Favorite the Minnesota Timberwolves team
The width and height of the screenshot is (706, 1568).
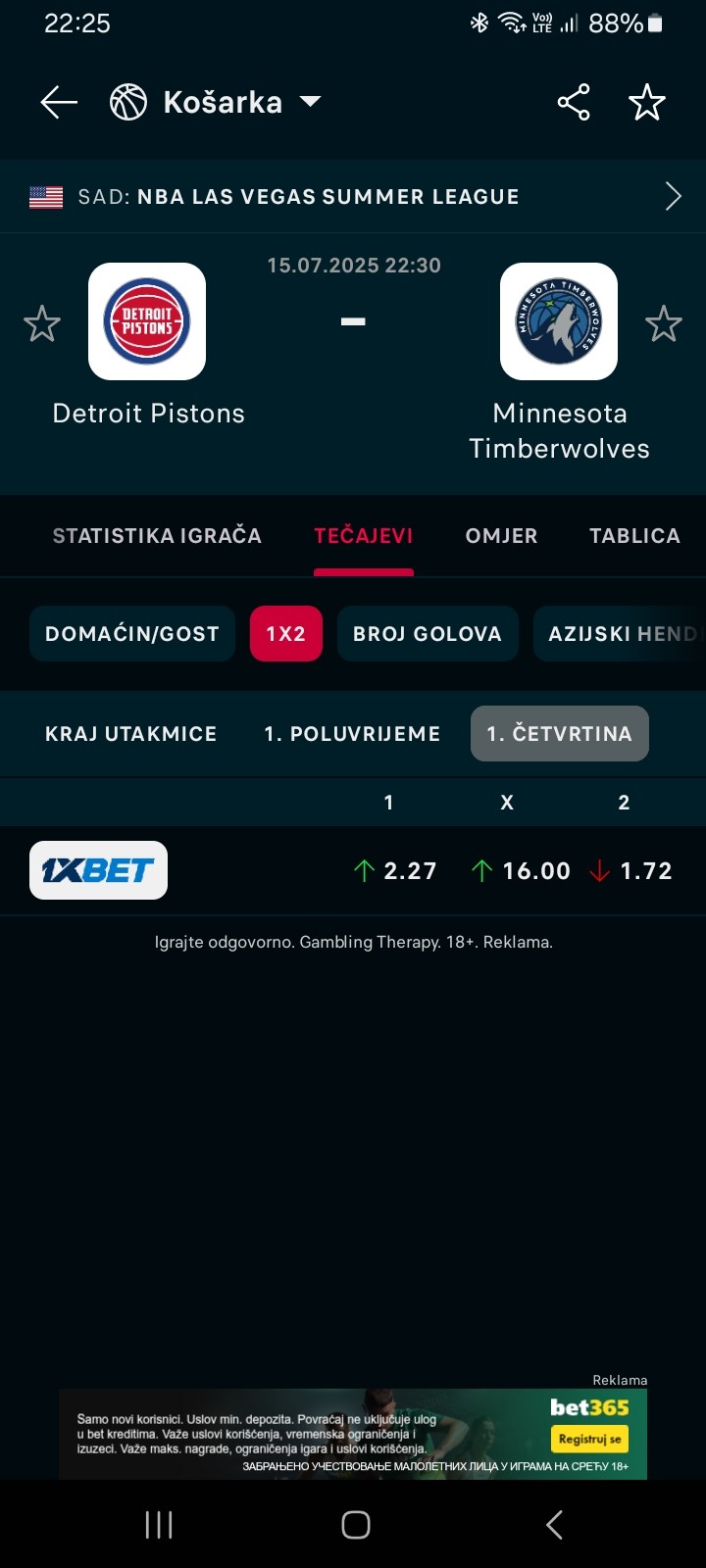click(664, 323)
